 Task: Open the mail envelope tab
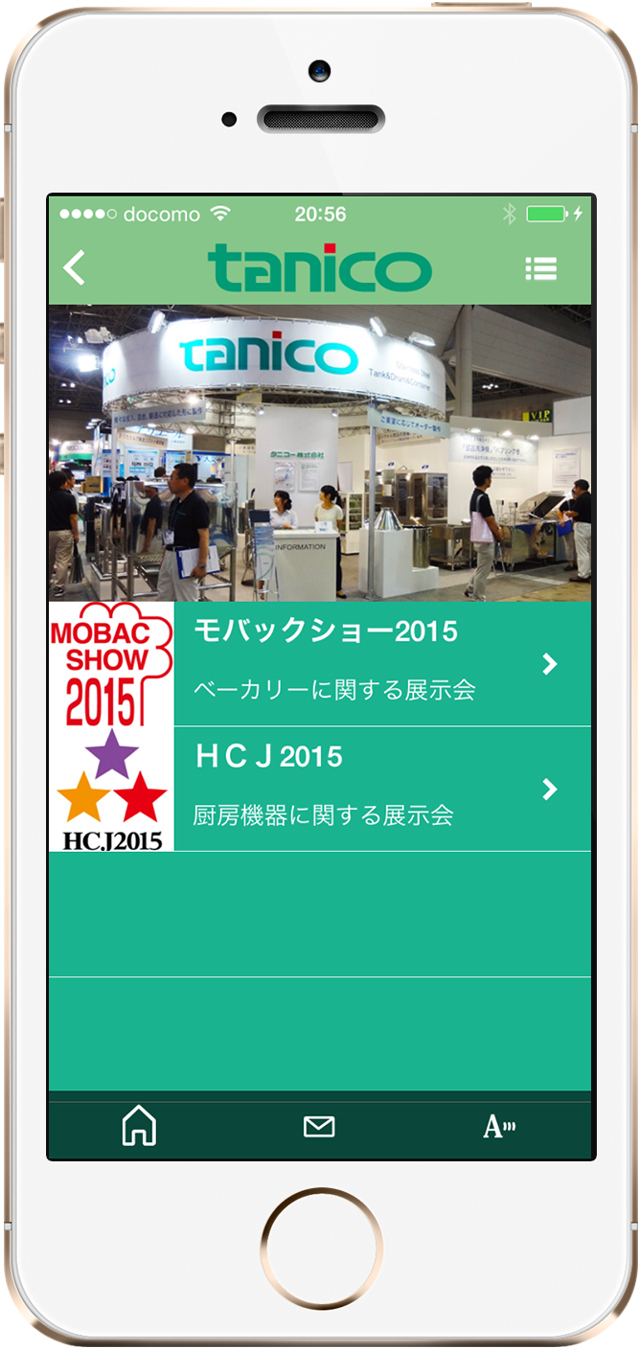(319, 1127)
